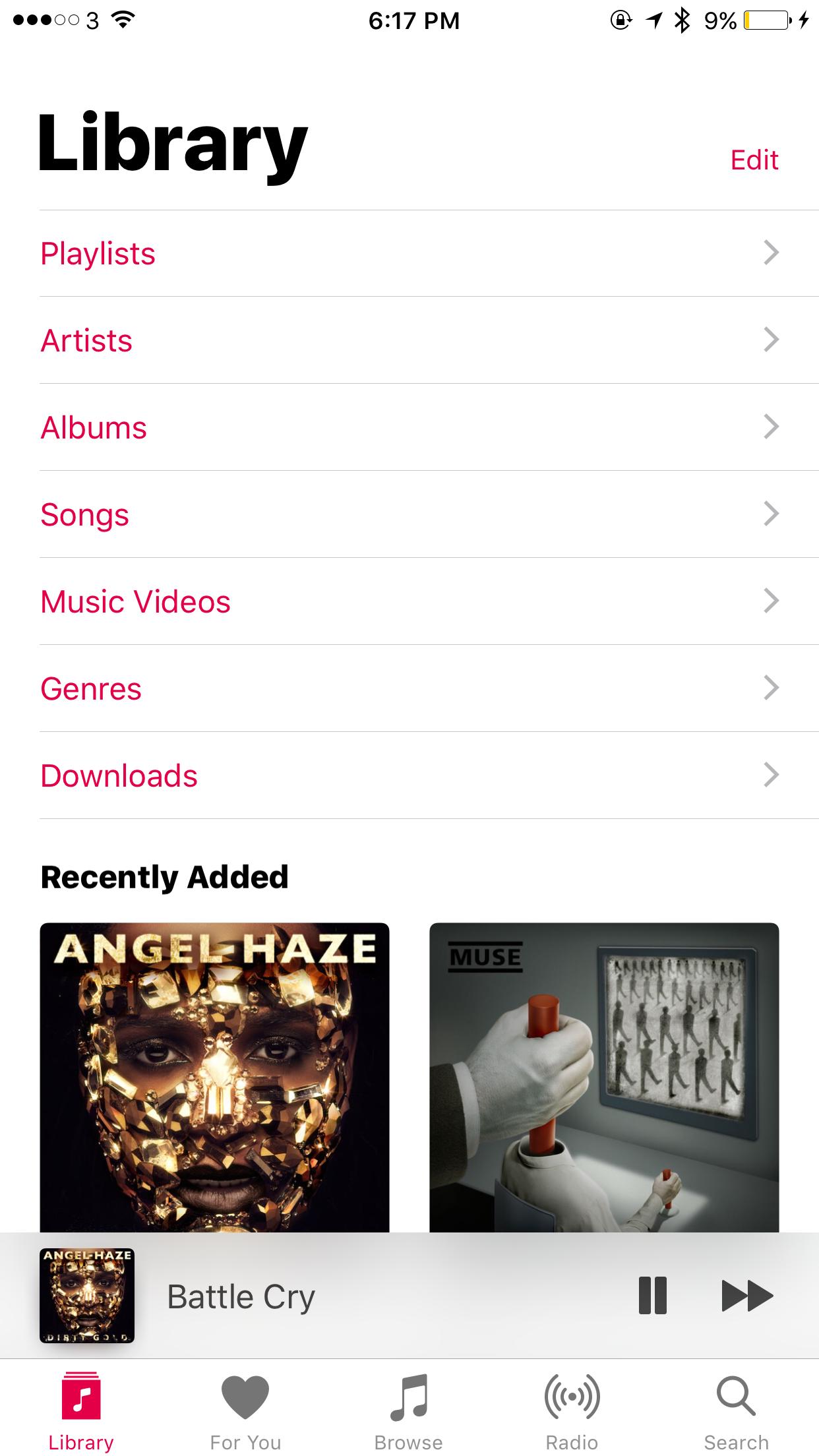Browse by Genres
Screen dimensions: 819x1456
pos(409,689)
